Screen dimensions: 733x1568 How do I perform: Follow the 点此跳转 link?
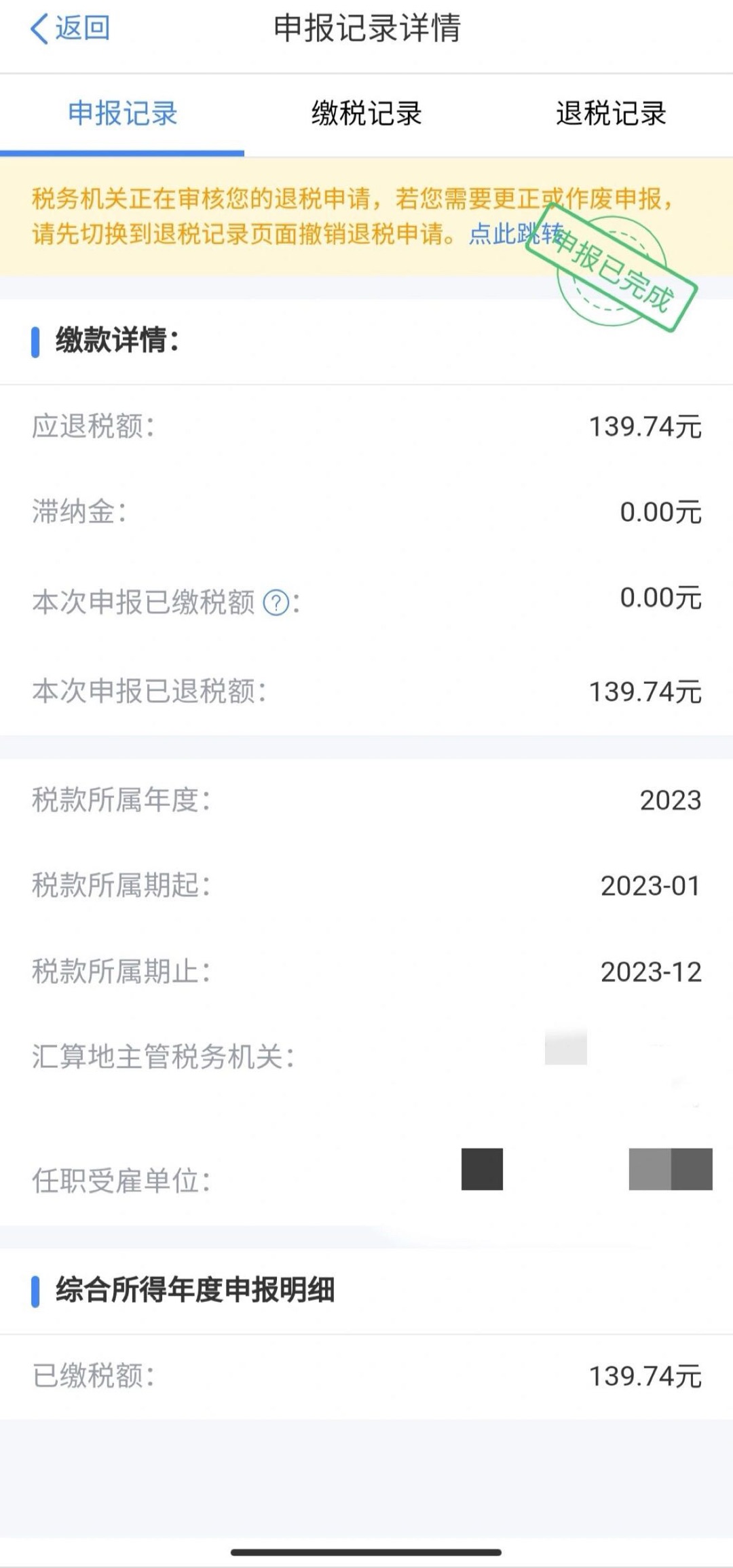tap(516, 234)
